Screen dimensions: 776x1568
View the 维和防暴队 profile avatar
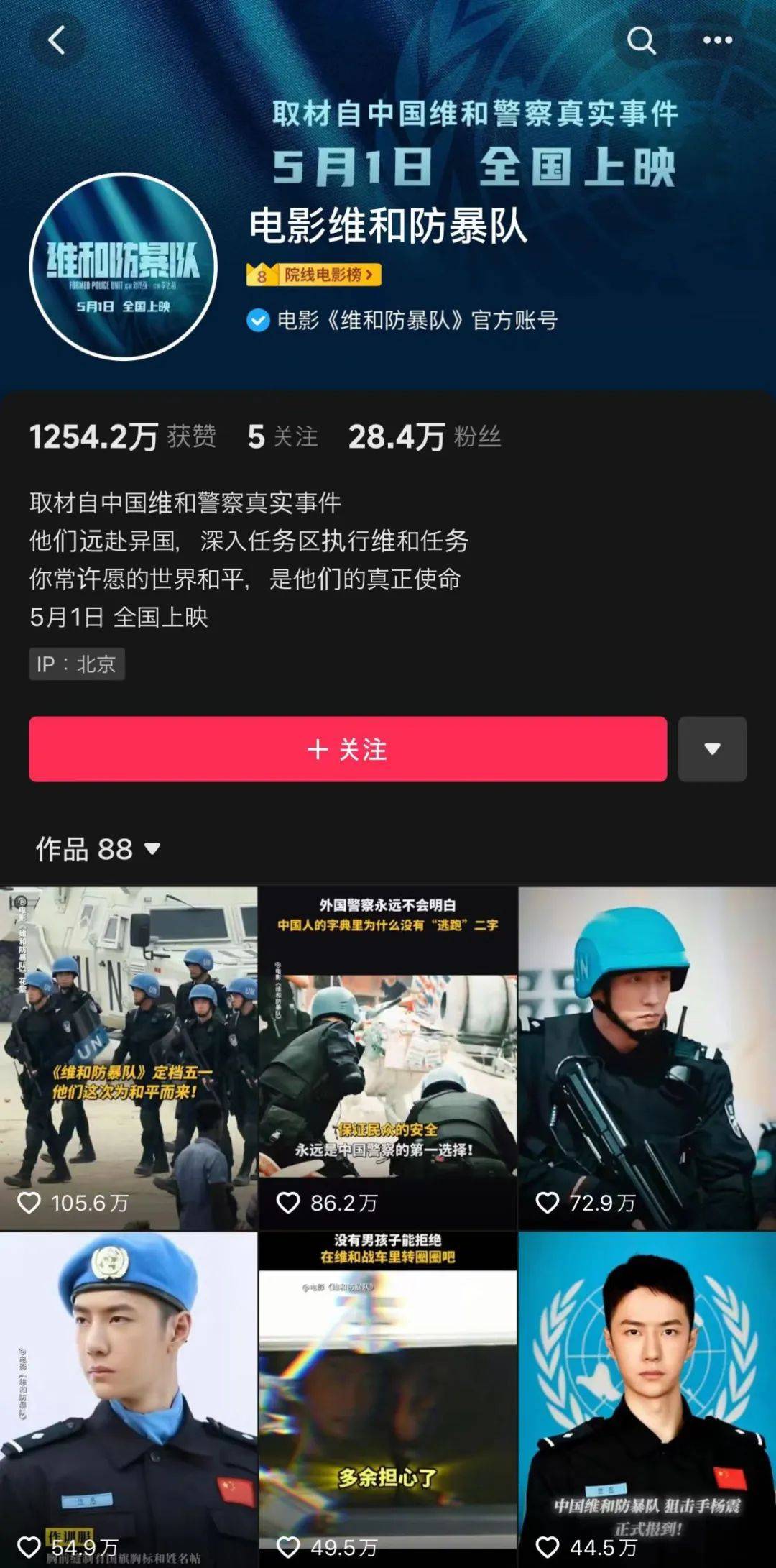point(123,266)
